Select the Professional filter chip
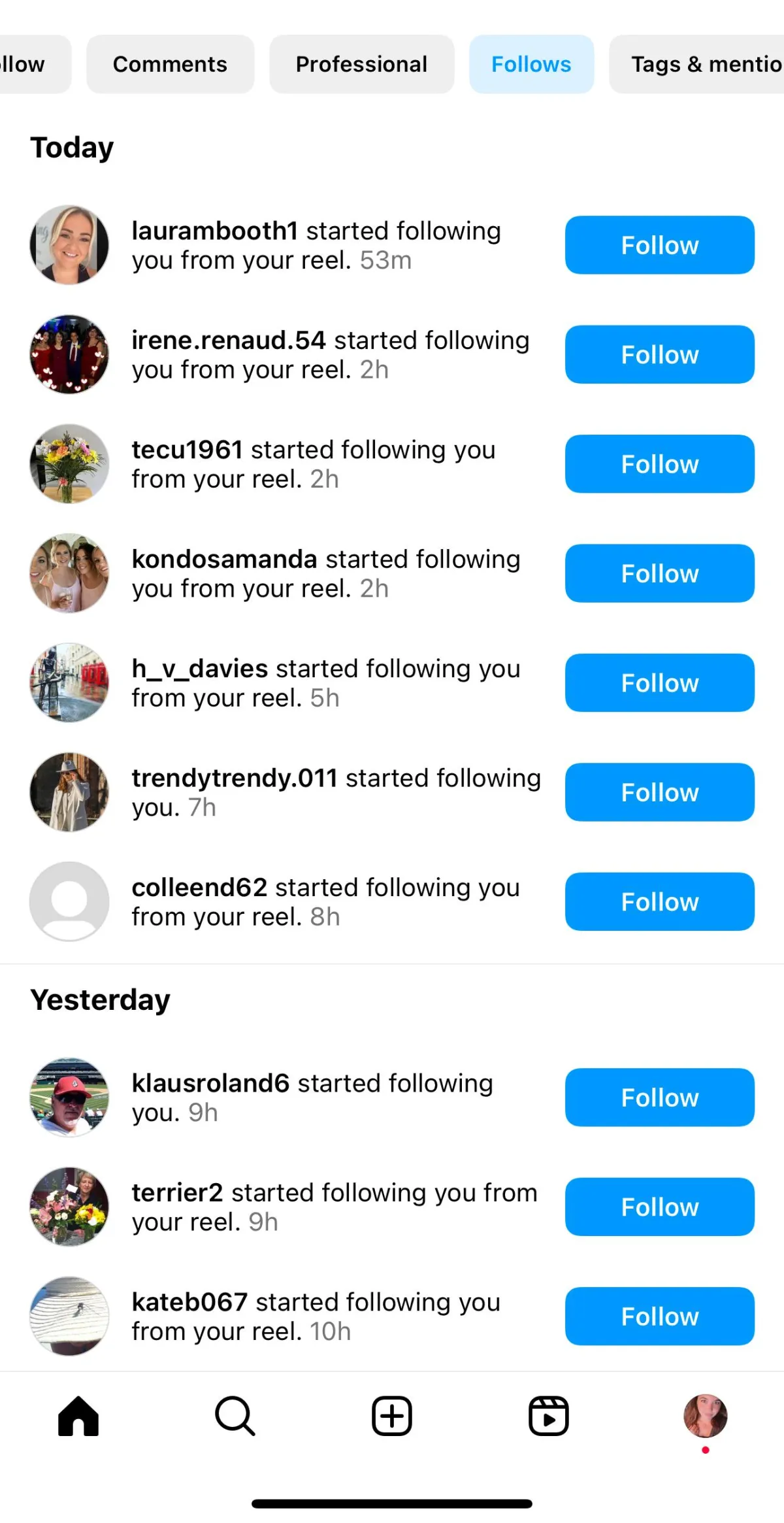784x1523 pixels. click(x=361, y=64)
